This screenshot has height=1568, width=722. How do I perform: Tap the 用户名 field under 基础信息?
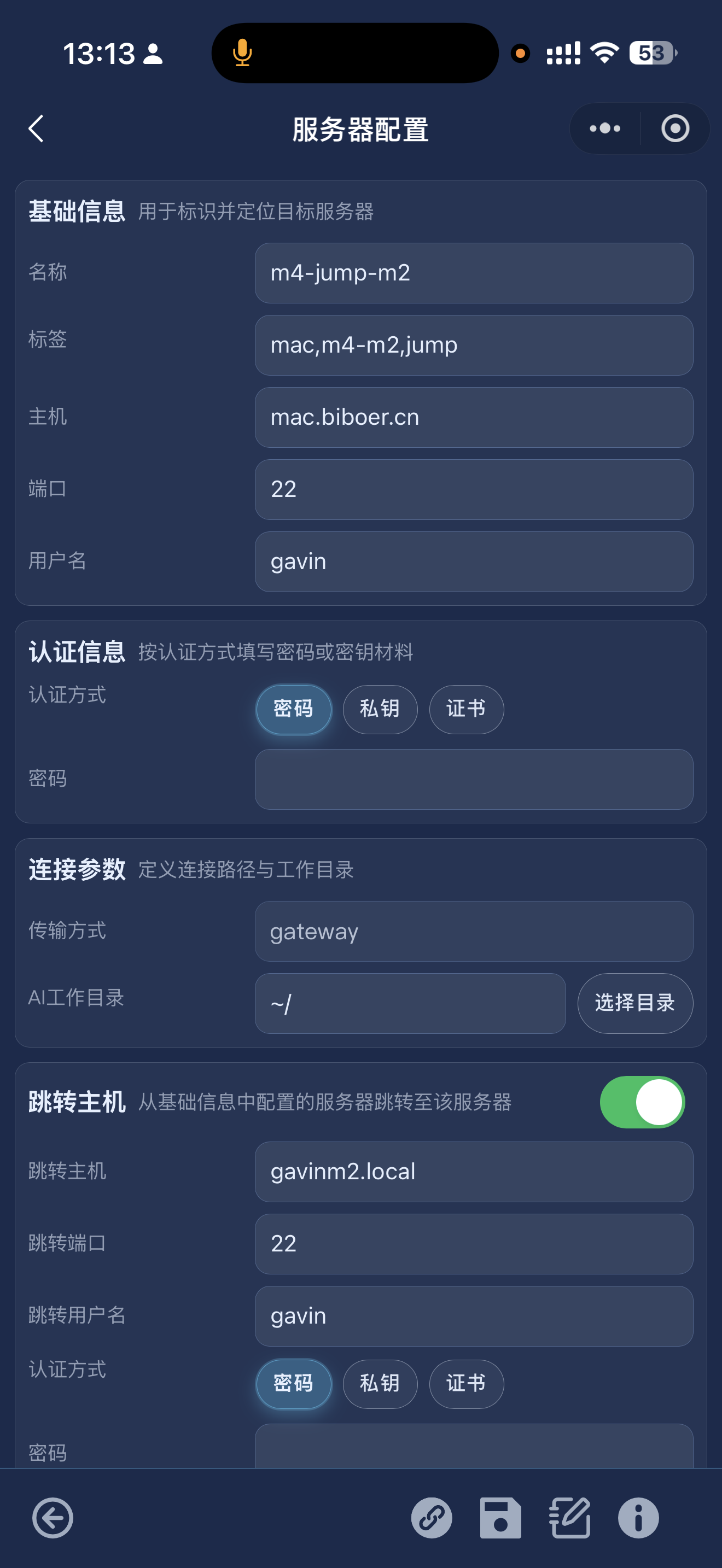point(473,562)
